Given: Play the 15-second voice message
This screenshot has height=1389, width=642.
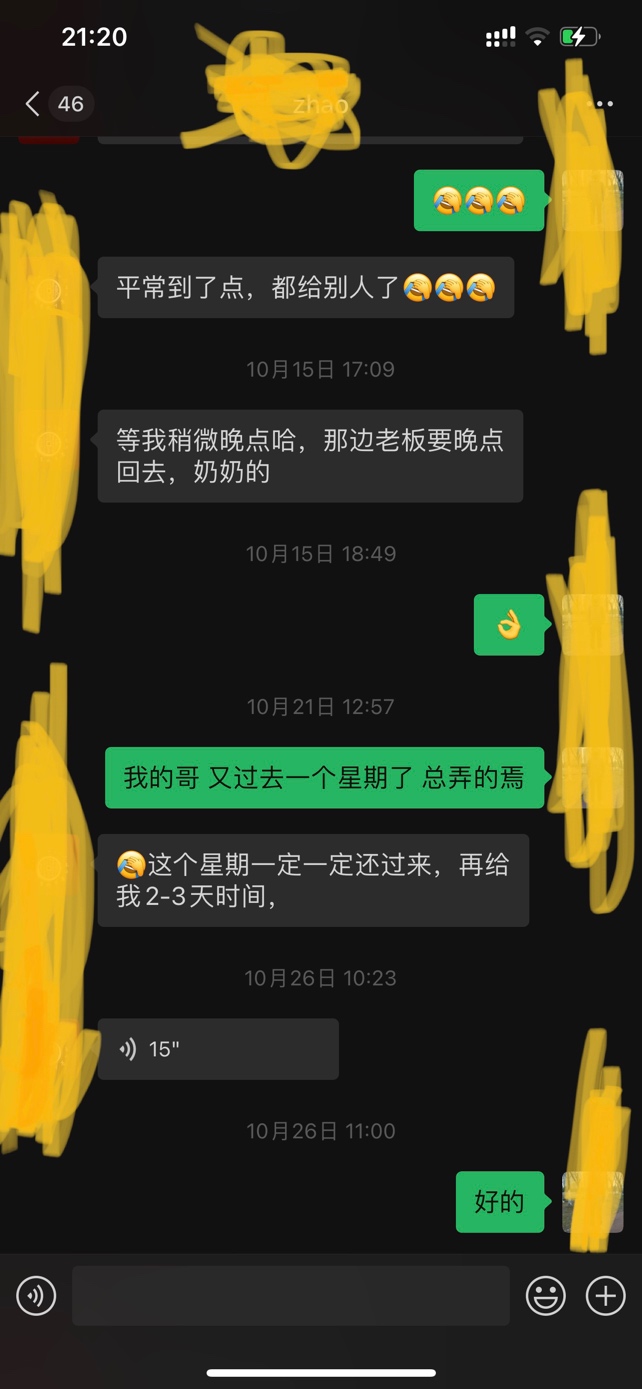Looking at the screenshot, I should click(217, 1049).
